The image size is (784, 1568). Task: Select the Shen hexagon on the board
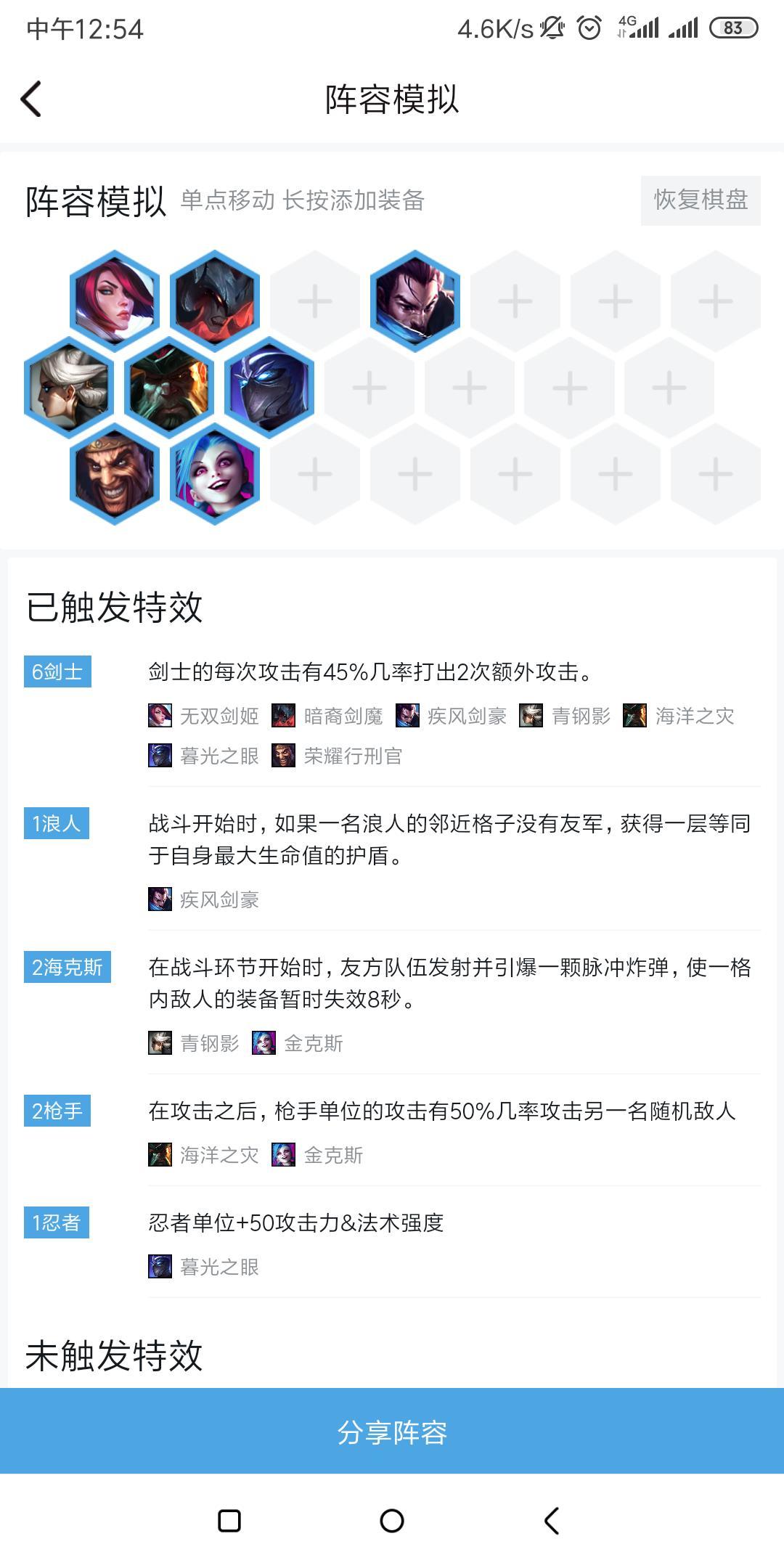[x=269, y=388]
